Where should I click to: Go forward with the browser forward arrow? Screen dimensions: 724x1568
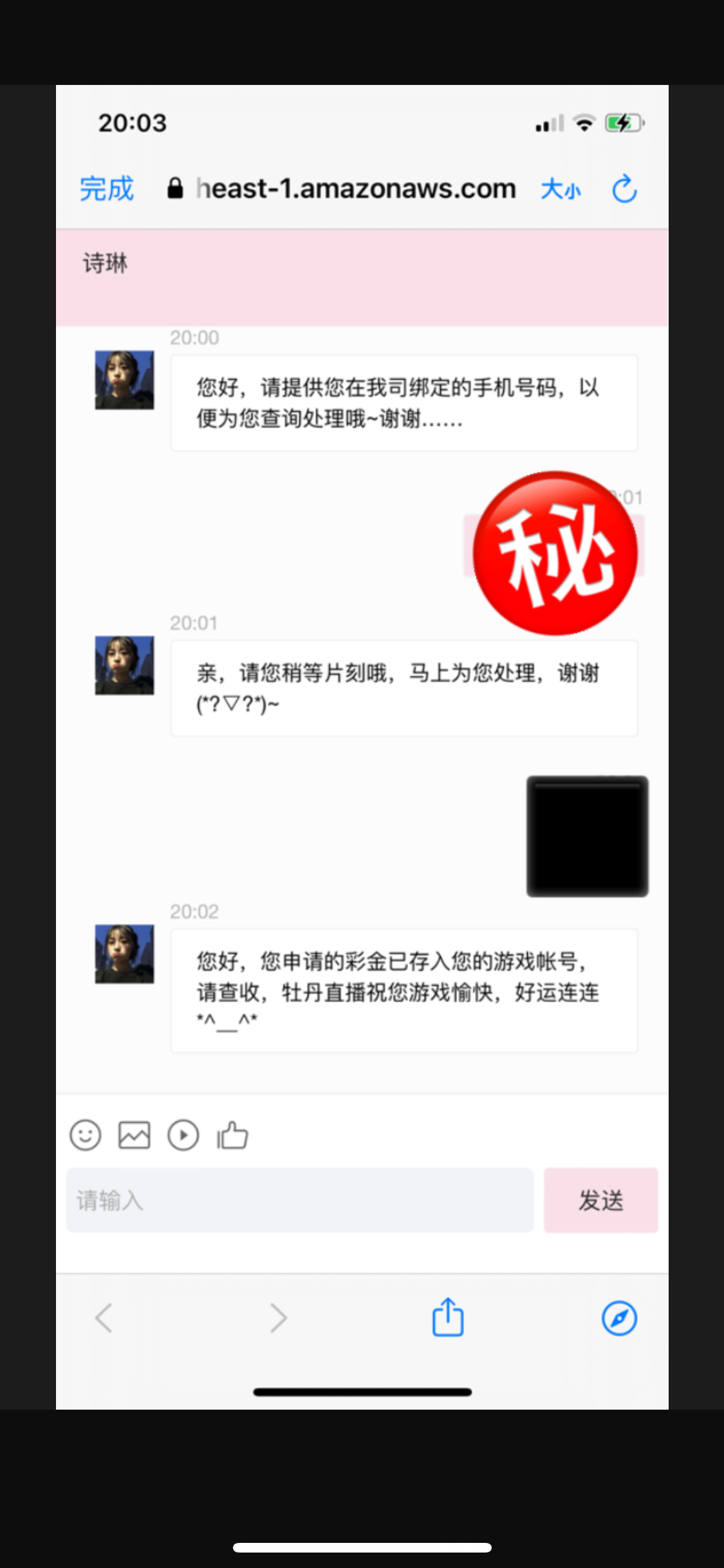(x=278, y=1318)
